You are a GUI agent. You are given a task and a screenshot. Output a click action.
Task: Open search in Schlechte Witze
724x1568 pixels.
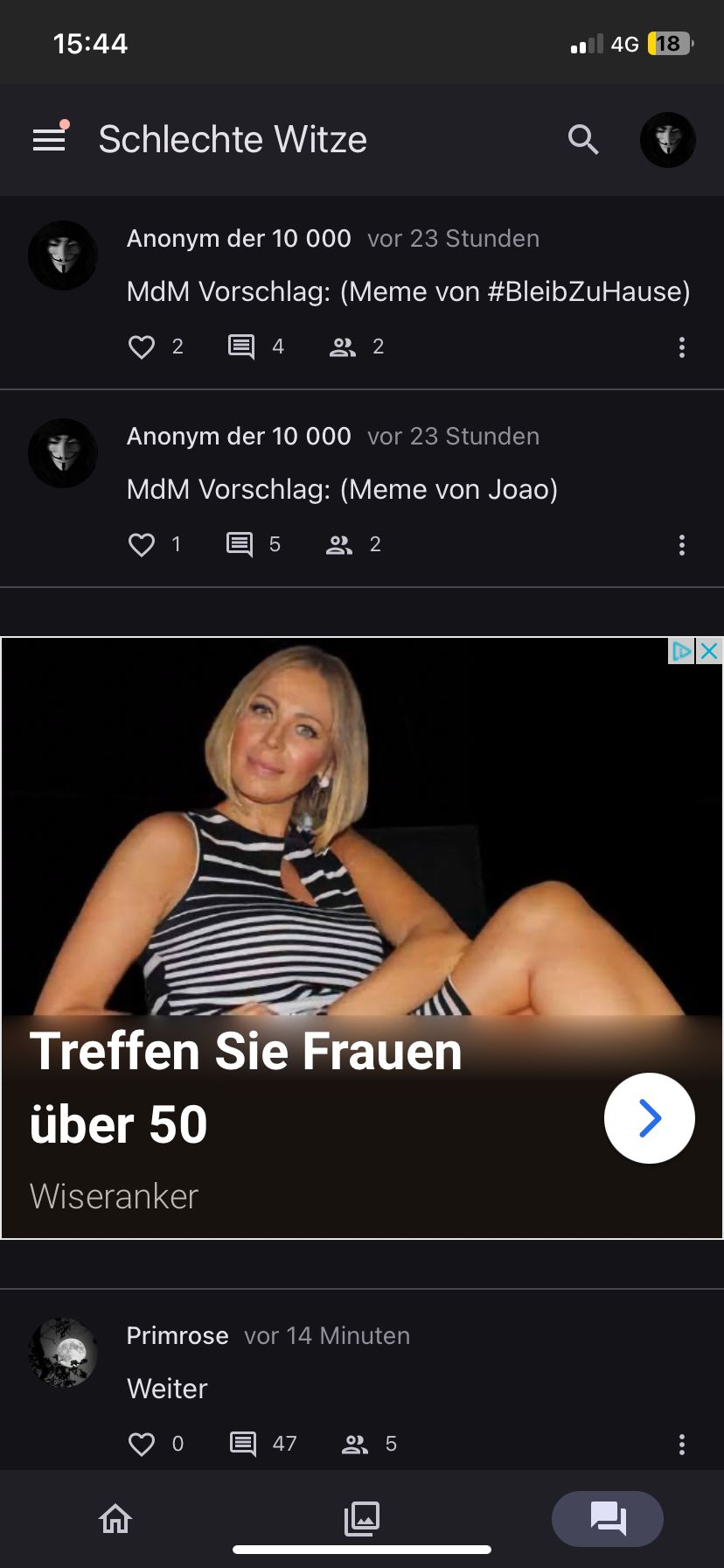coord(583,139)
